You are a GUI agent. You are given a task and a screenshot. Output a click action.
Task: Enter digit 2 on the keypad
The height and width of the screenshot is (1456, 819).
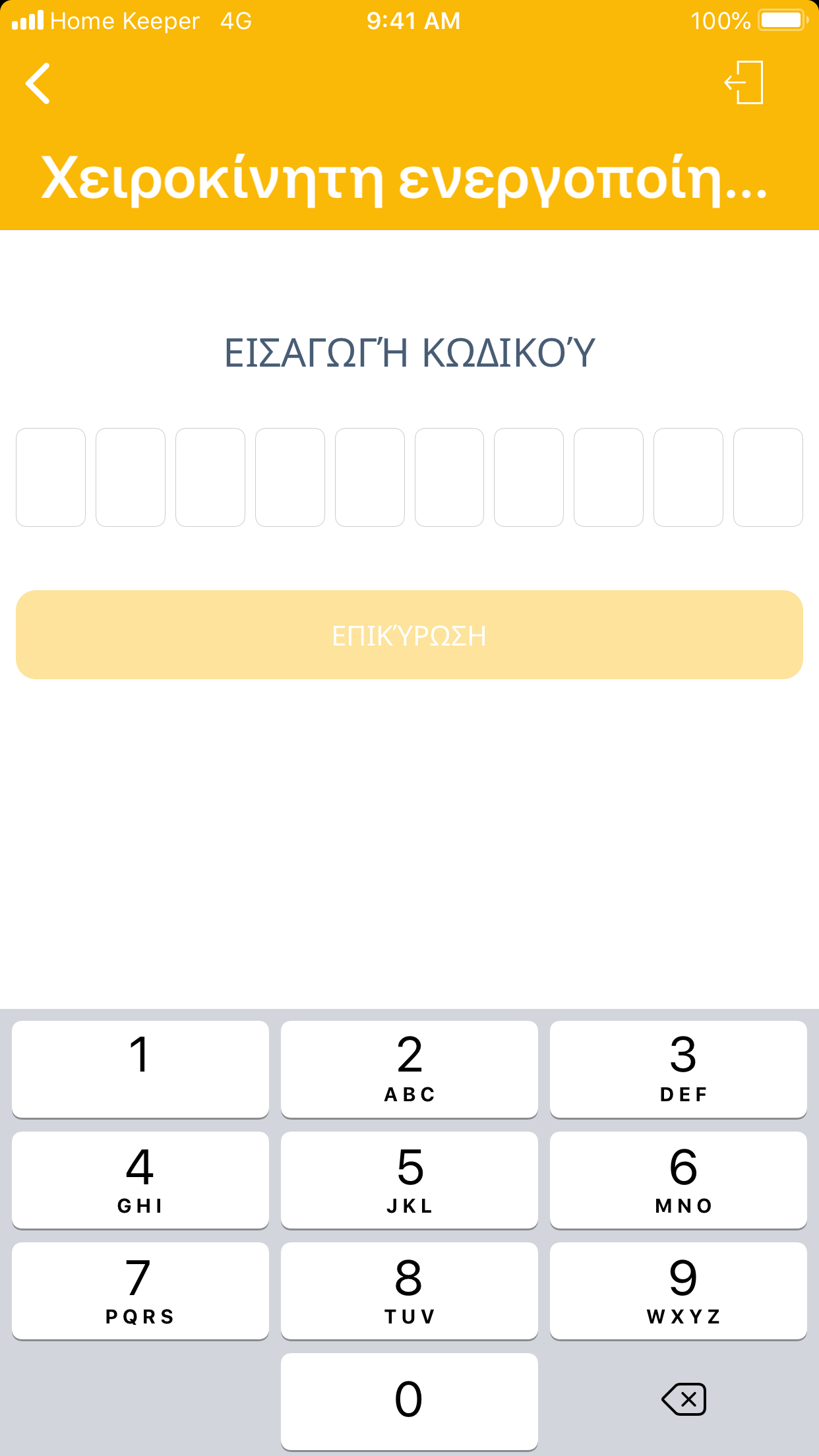point(409,1069)
